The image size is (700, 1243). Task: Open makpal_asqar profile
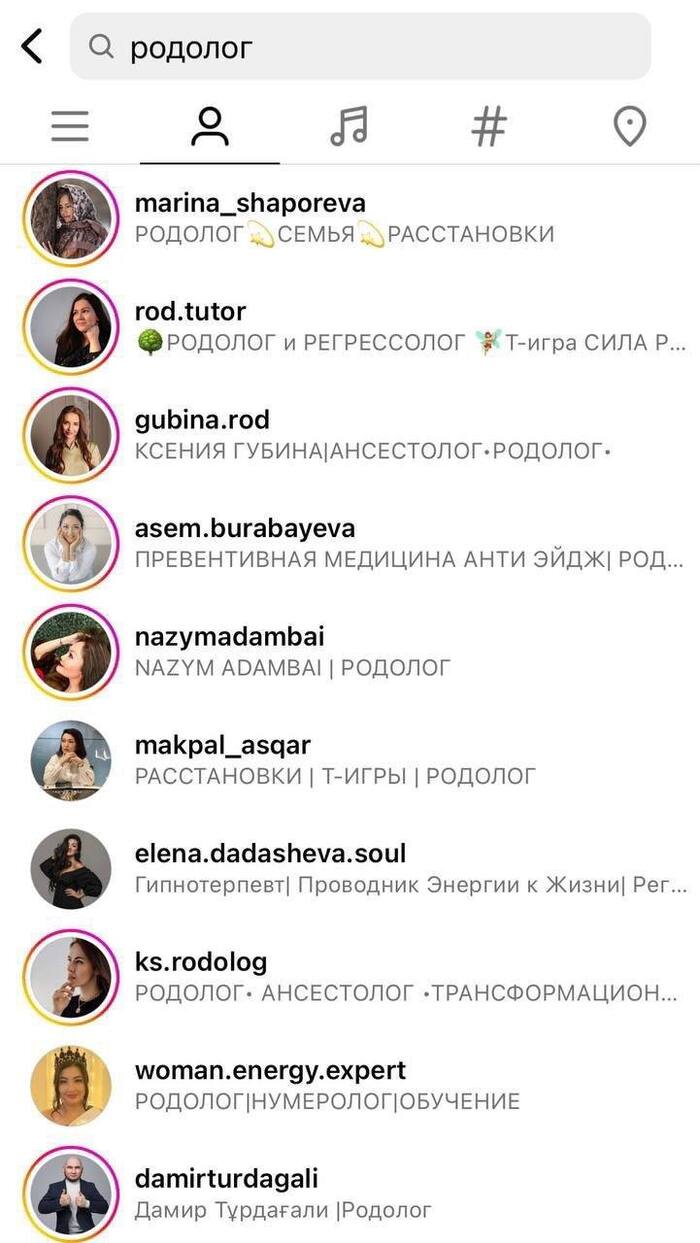[222, 745]
